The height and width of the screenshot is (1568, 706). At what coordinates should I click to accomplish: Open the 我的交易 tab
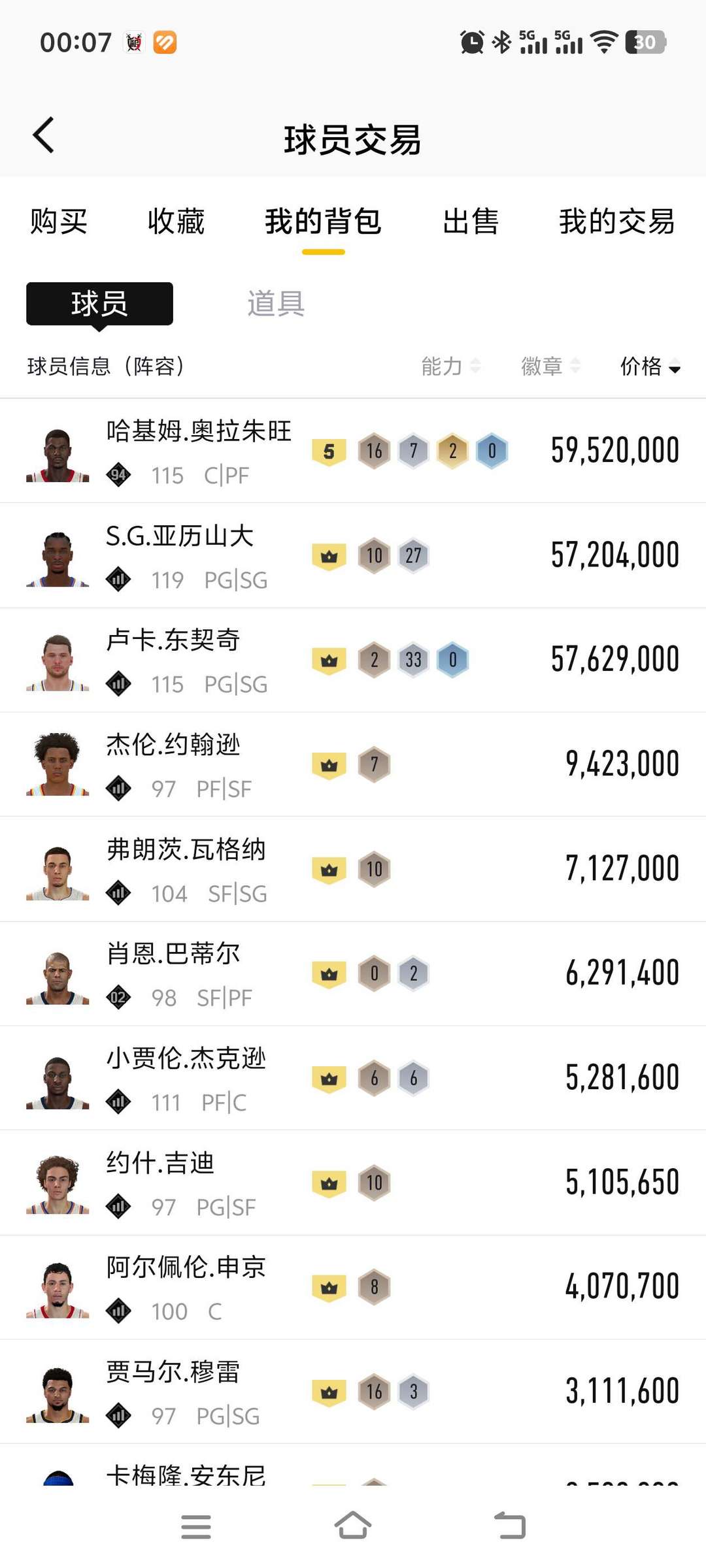pos(616,221)
